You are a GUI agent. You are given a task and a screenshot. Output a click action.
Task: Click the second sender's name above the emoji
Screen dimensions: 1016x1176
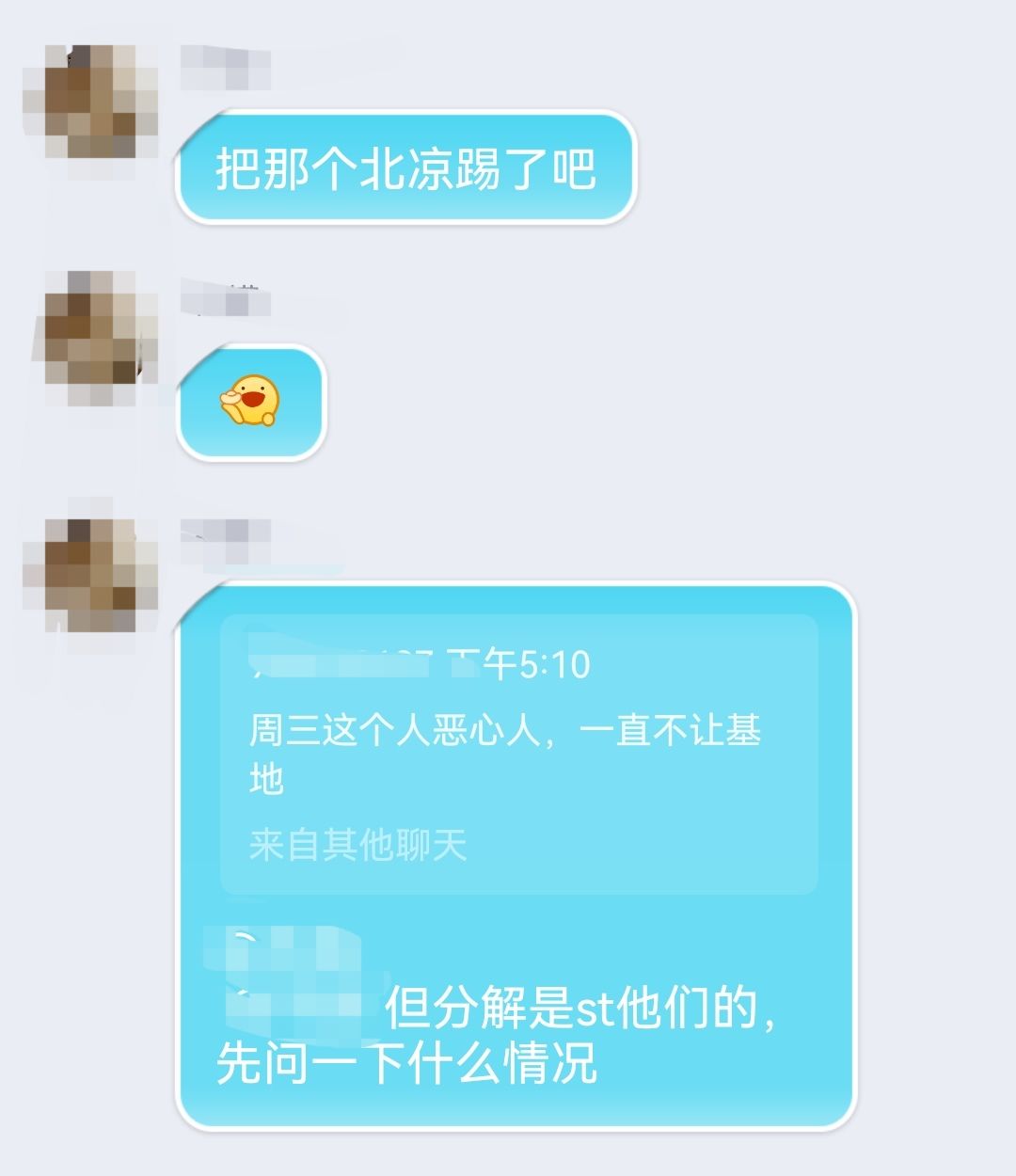(x=226, y=296)
